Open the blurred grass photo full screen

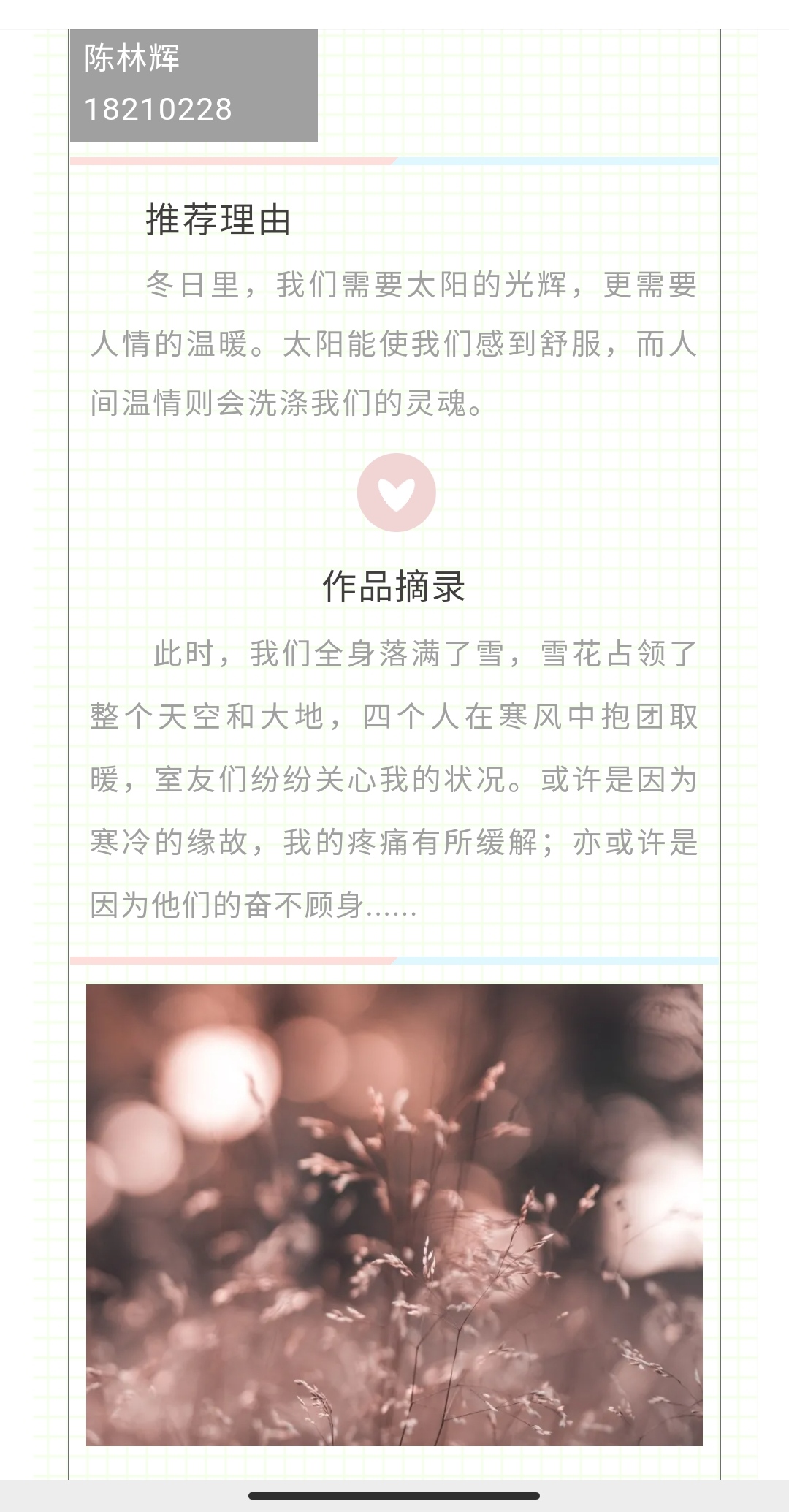coord(394,1215)
